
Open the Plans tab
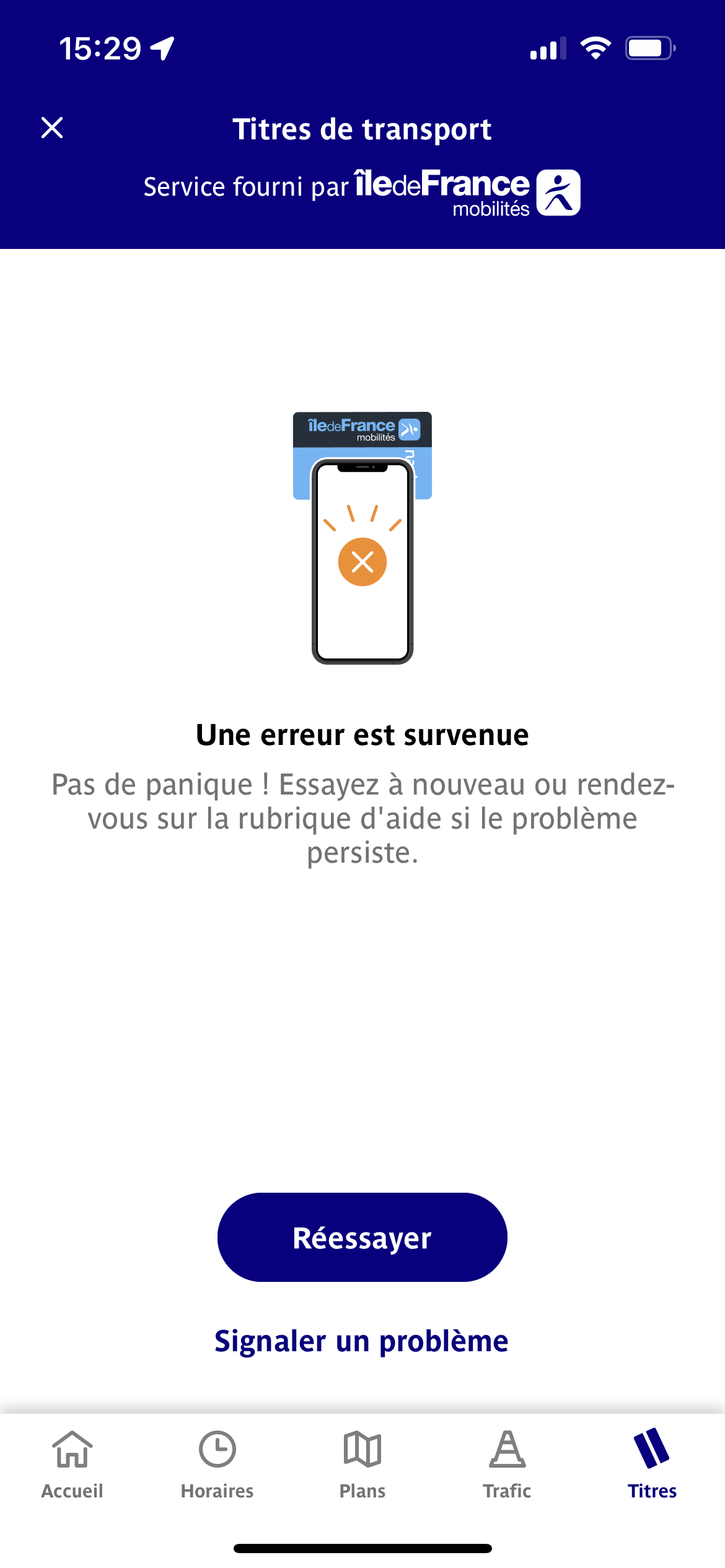click(362, 1465)
